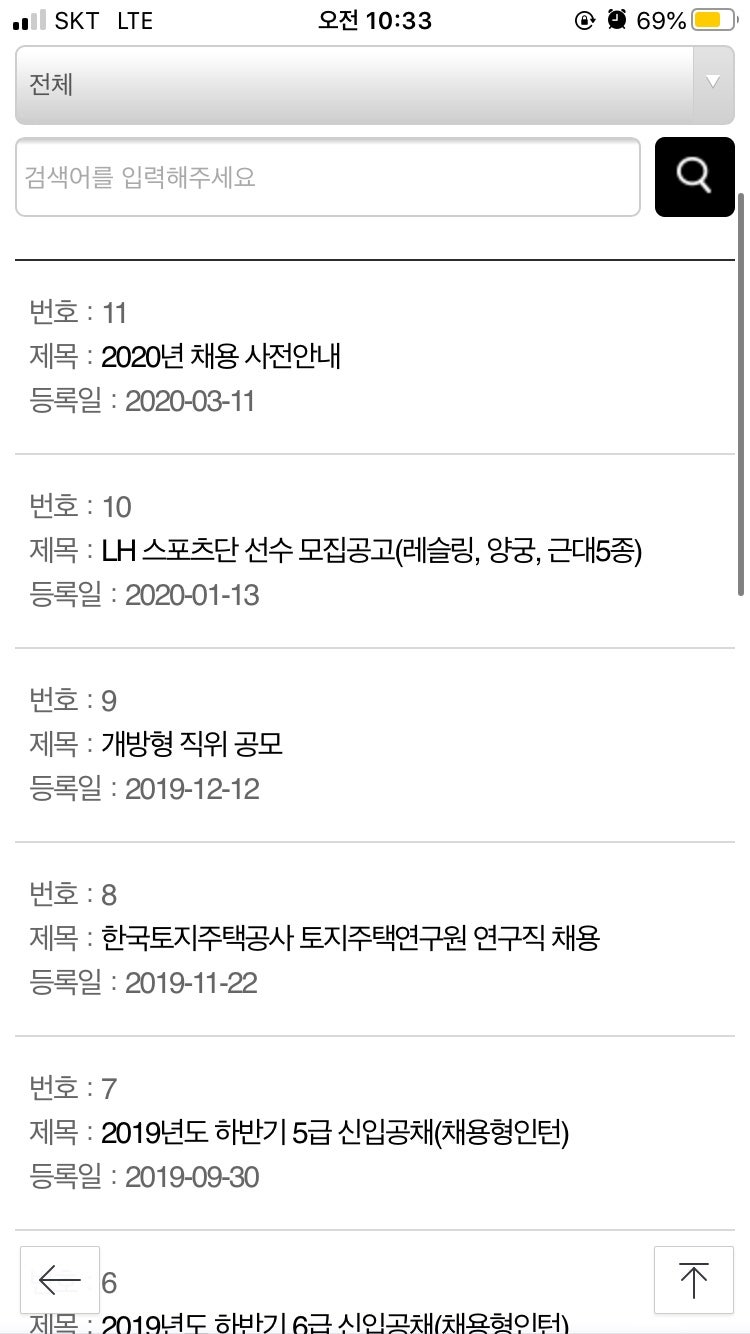Expand the 전체 category dropdown

pyautogui.click(x=375, y=84)
